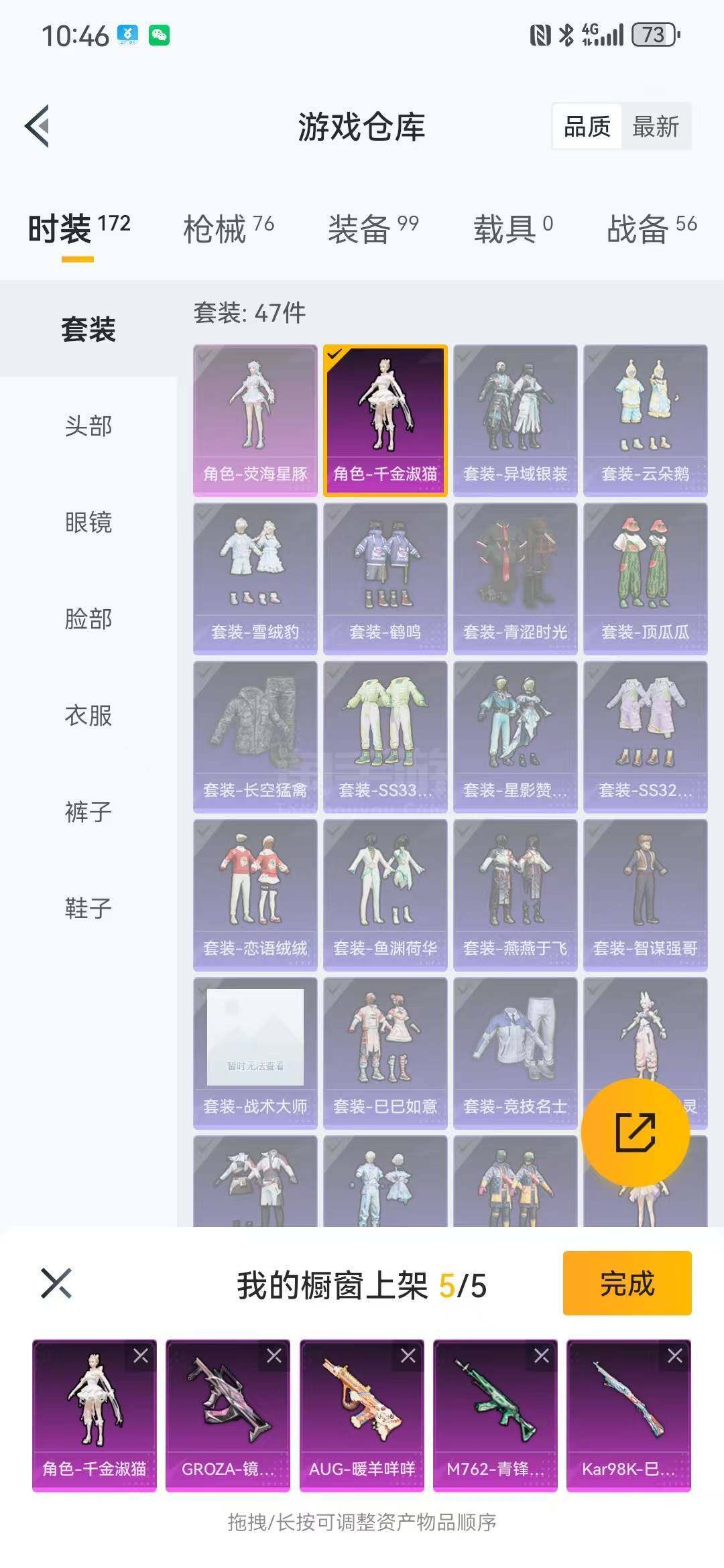Image resolution: width=724 pixels, height=1568 pixels.
Task: Select the 套装-鱼渊荷华 outfit
Action: tap(385, 895)
